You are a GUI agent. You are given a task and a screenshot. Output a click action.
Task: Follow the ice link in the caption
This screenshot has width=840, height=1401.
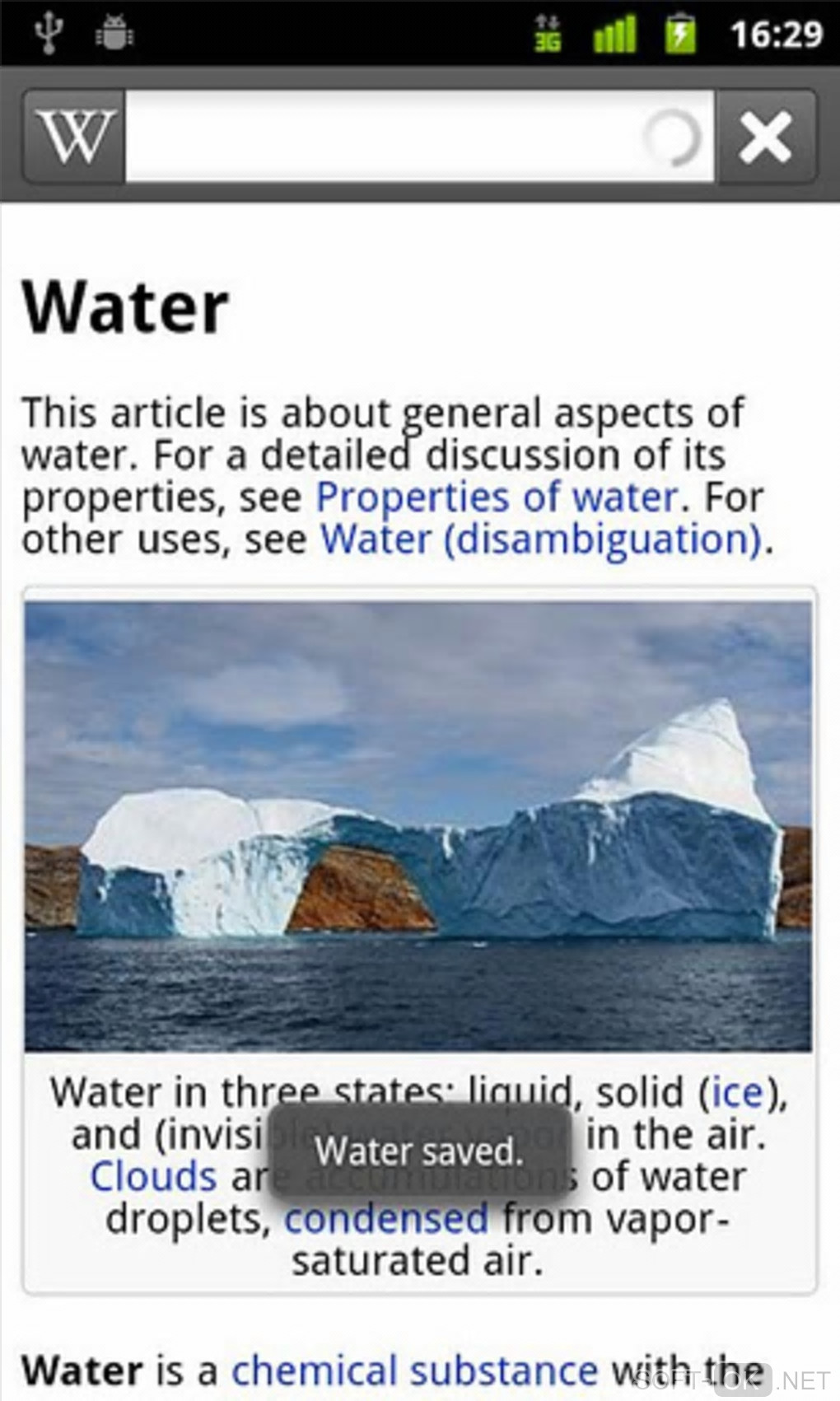[737, 1093]
